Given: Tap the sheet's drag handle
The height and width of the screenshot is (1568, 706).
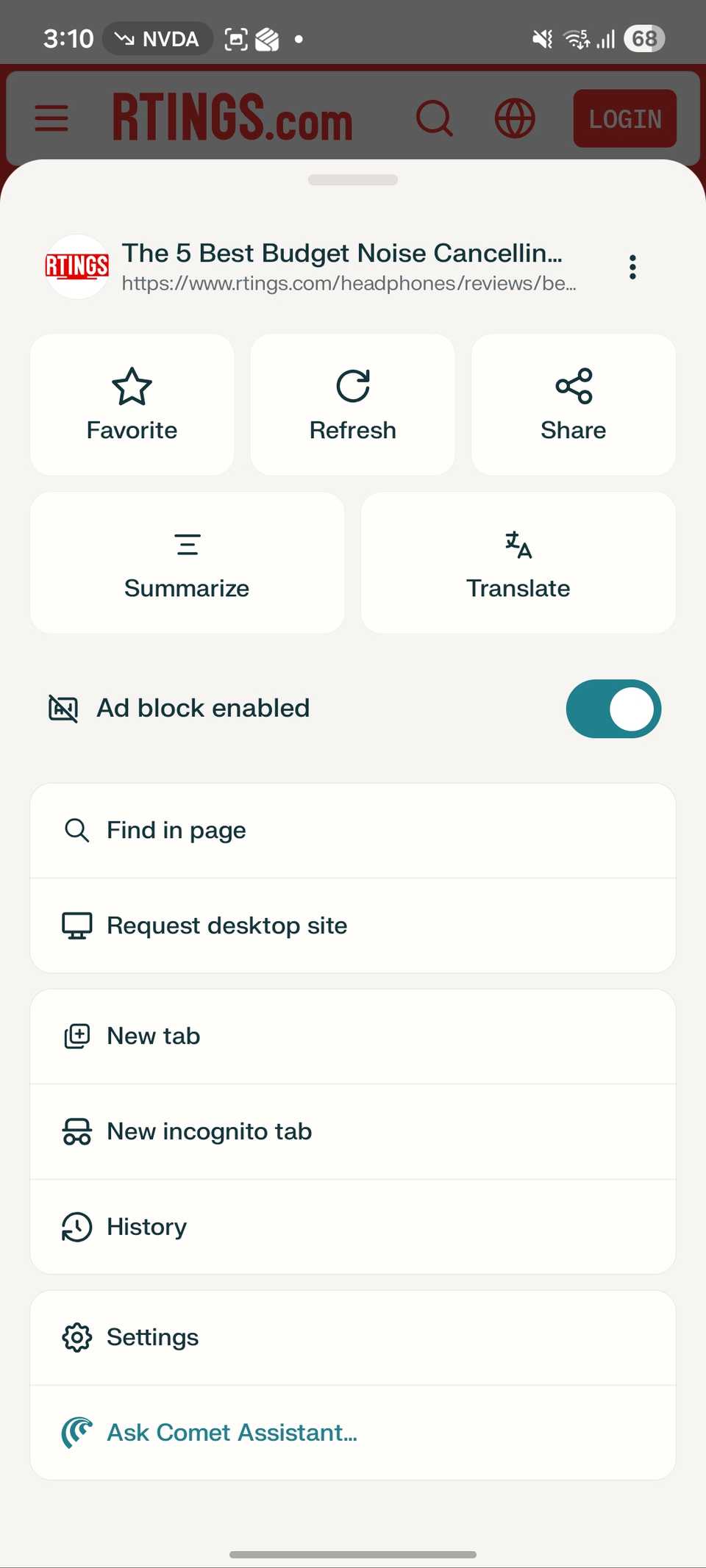Looking at the screenshot, I should coord(353,180).
